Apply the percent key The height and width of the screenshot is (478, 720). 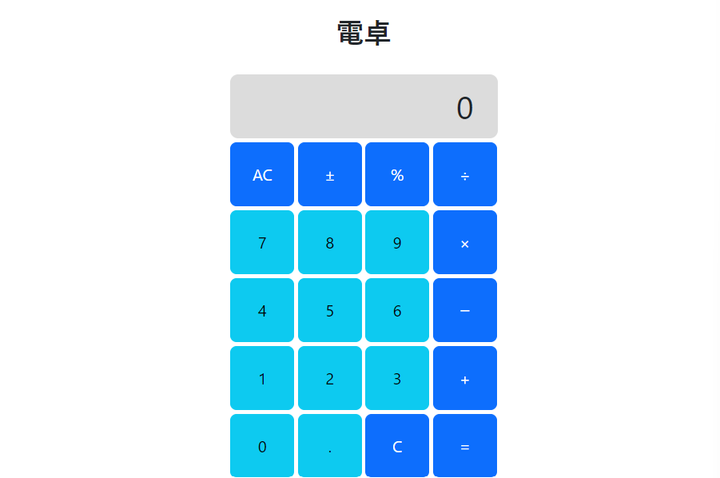397,174
